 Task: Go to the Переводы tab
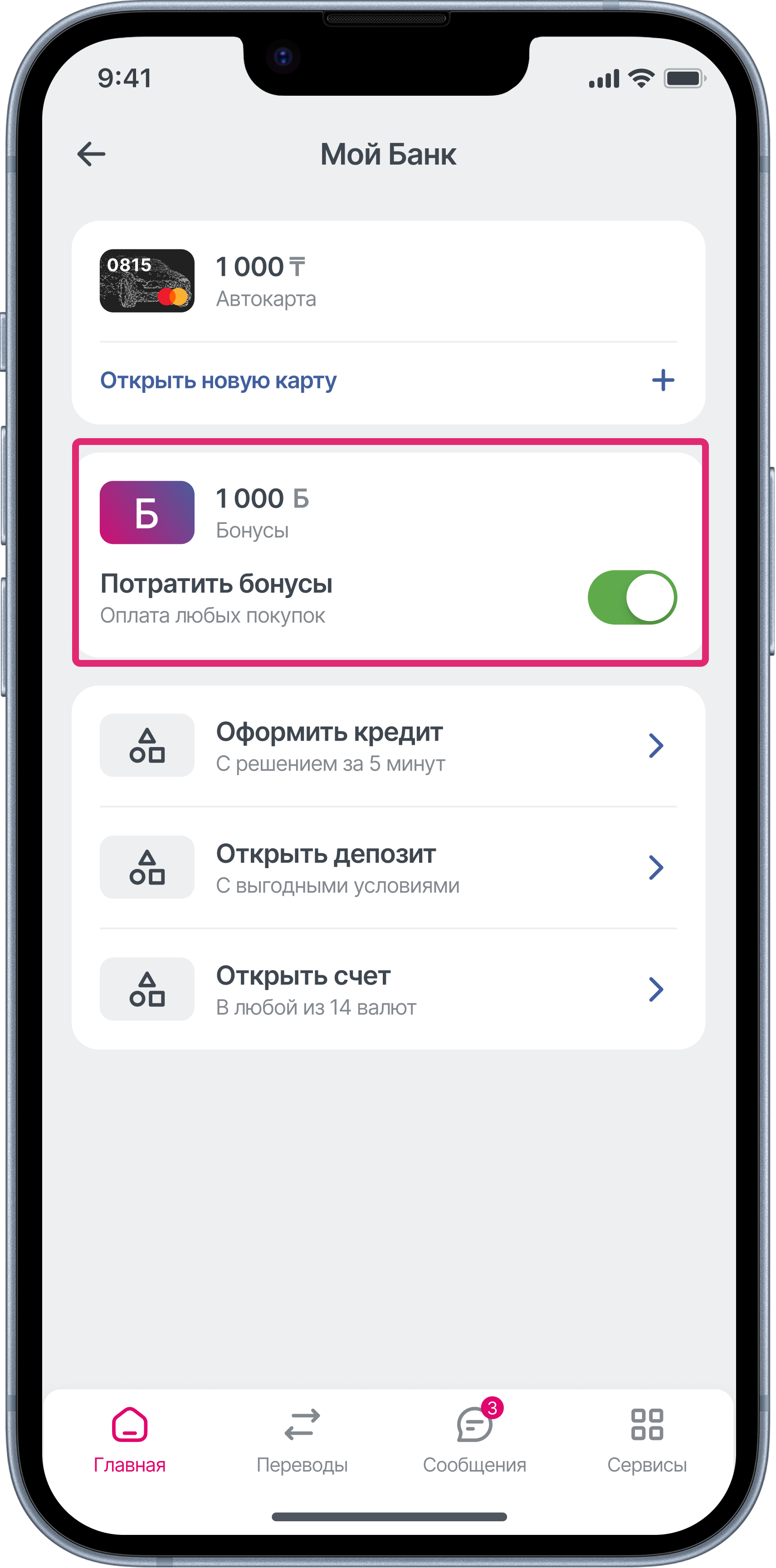302,1439
